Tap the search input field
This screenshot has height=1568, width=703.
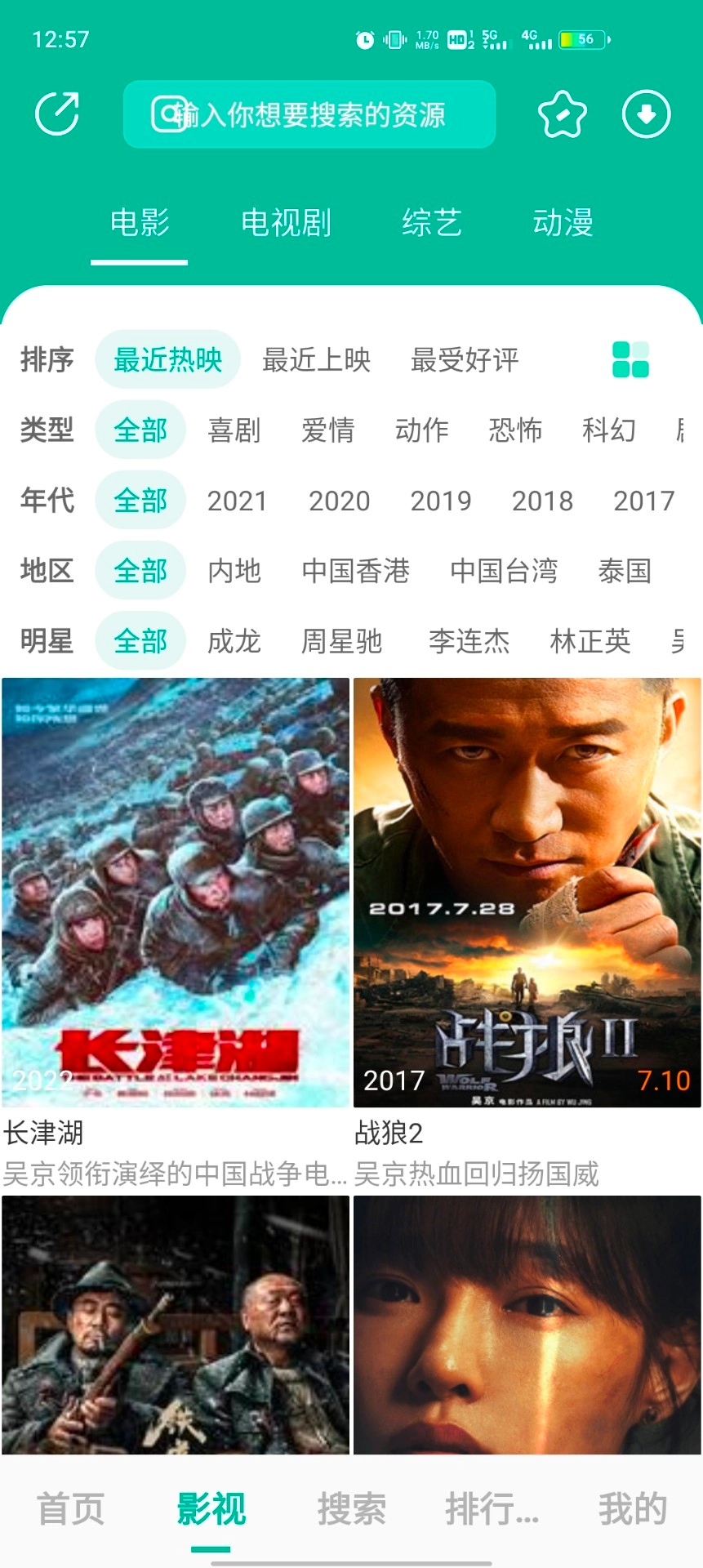coord(343,114)
